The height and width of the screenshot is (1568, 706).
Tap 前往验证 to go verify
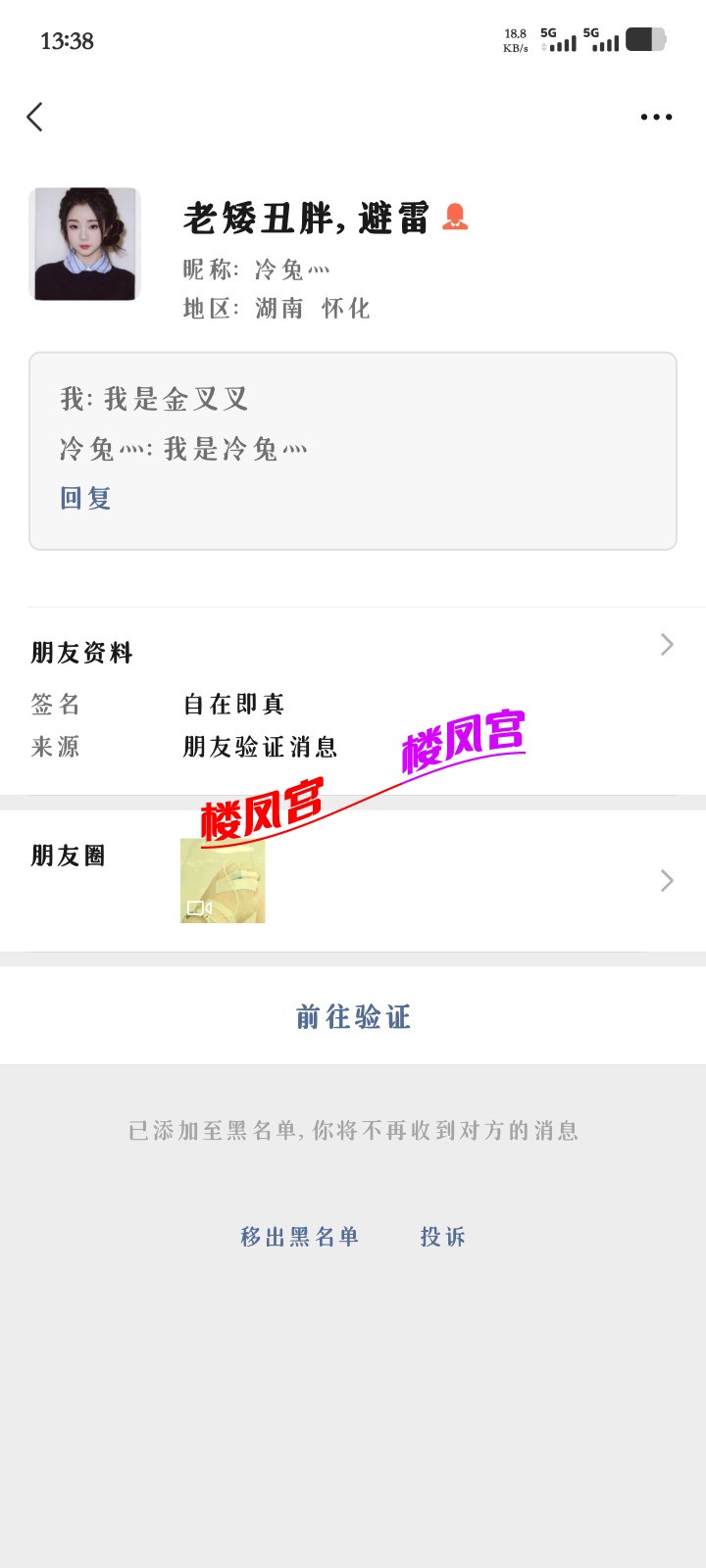[353, 1017]
